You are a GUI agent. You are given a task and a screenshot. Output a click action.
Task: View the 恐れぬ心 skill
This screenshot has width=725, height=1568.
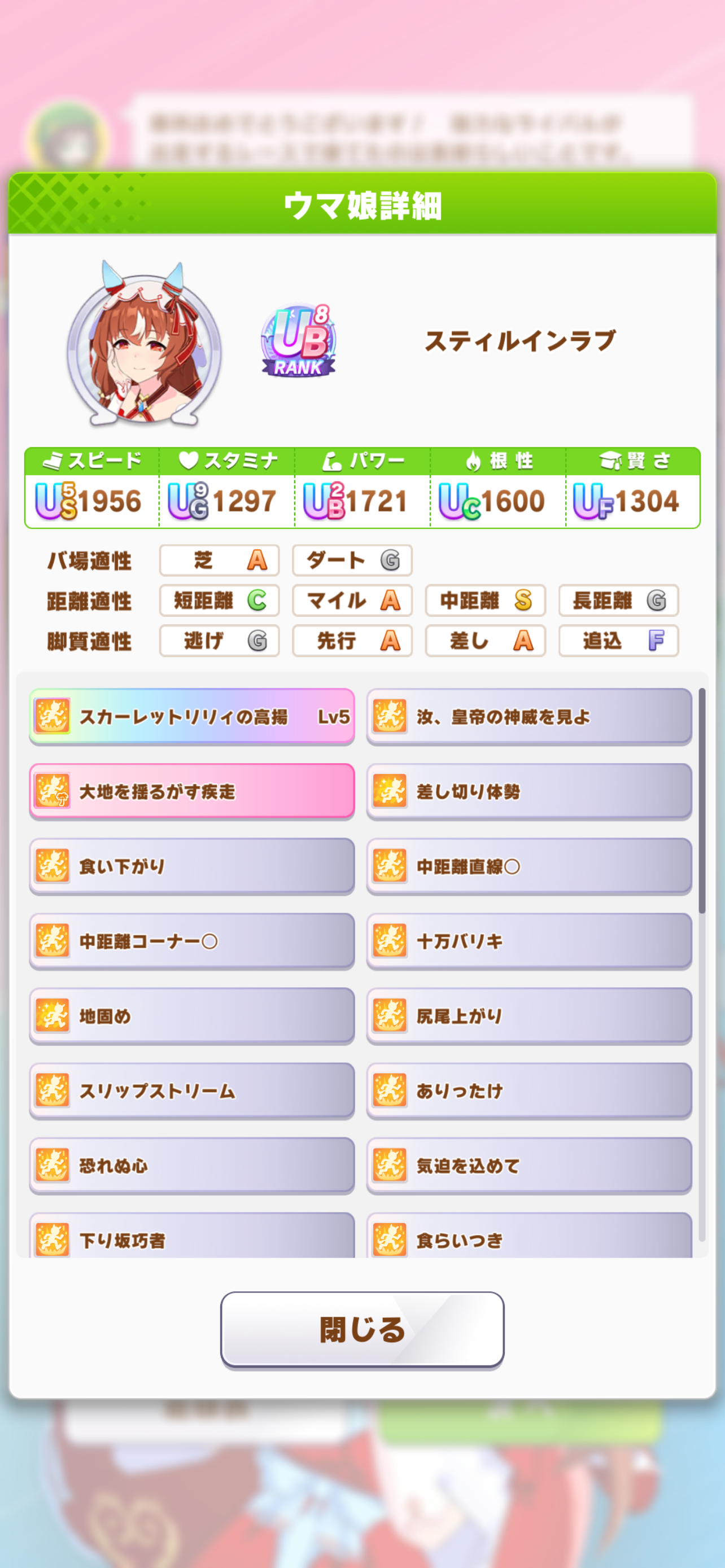192,1166
